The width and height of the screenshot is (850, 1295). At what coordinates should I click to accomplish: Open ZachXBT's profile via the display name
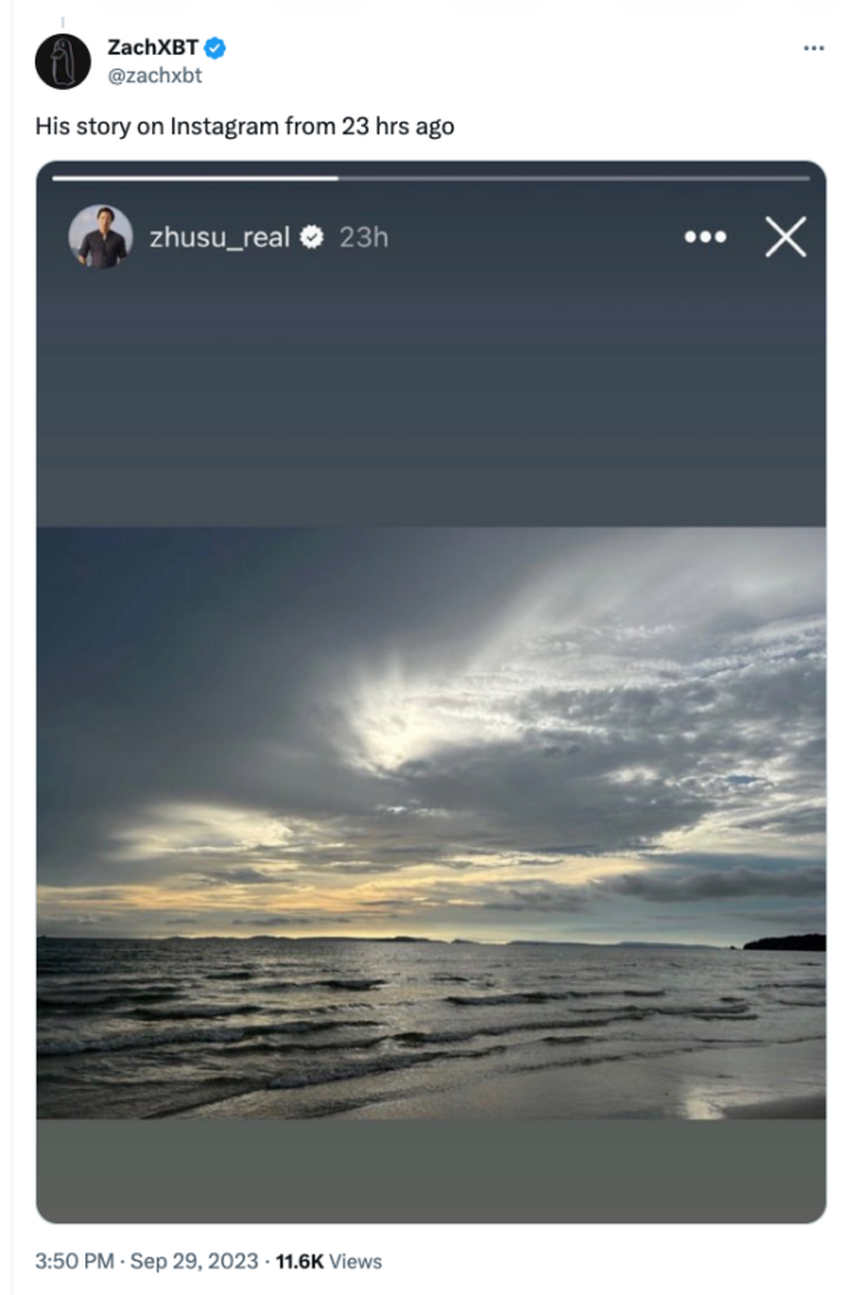click(151, 45)
